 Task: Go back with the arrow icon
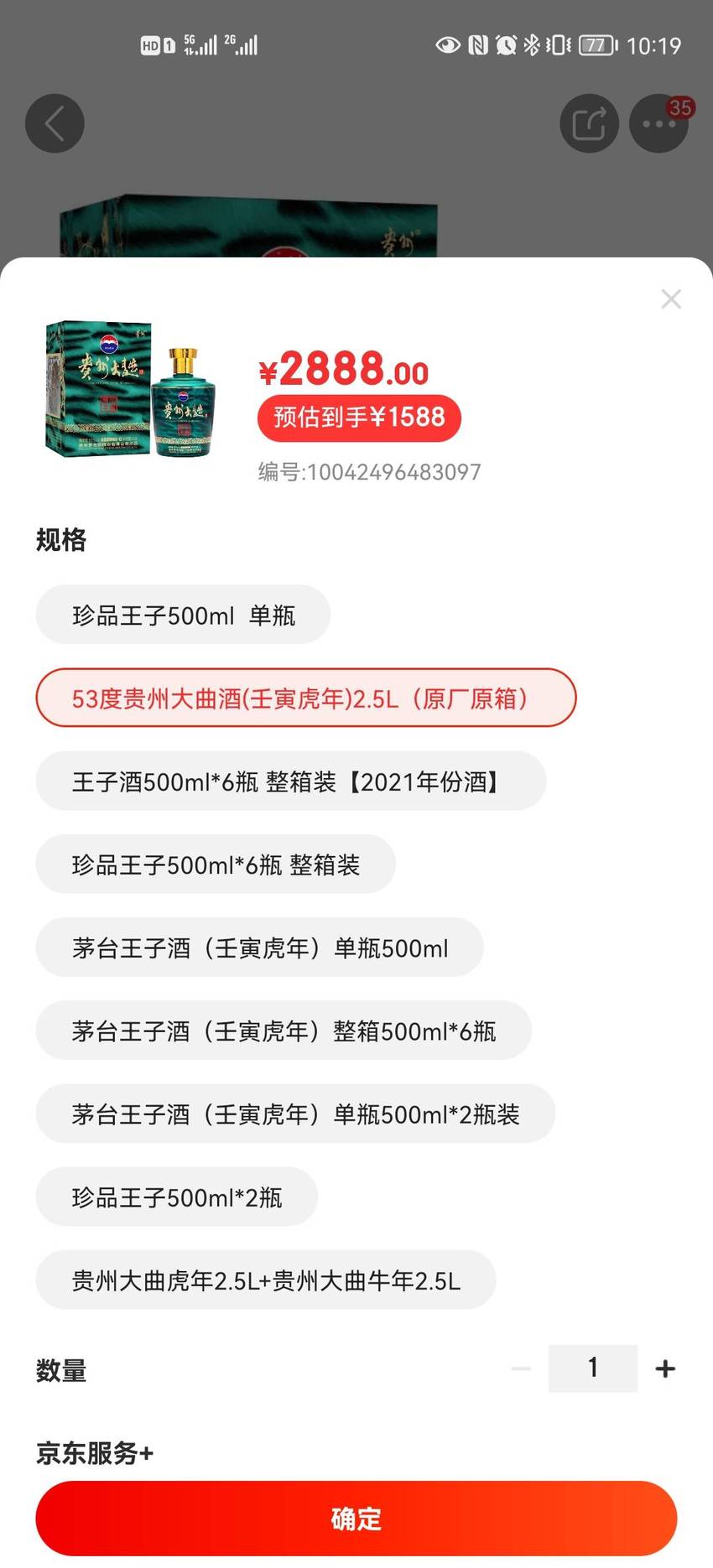tap(55, 123)
